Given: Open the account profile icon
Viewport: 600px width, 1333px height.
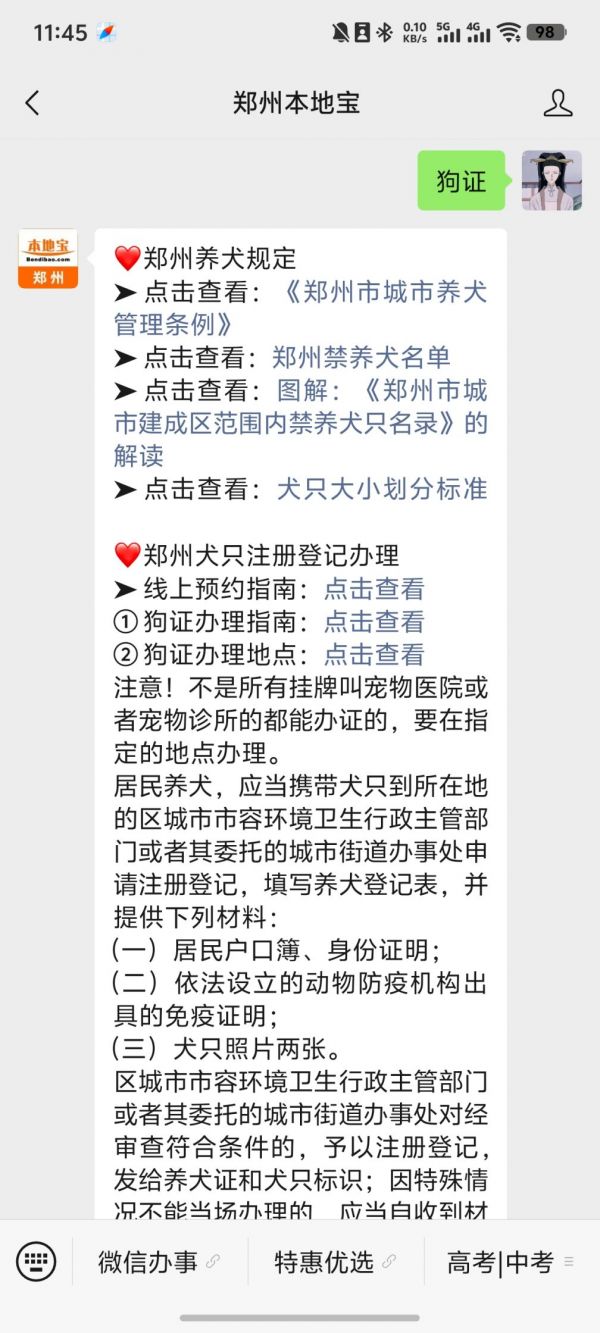Looking at the screenshot, I should (557, 103).
